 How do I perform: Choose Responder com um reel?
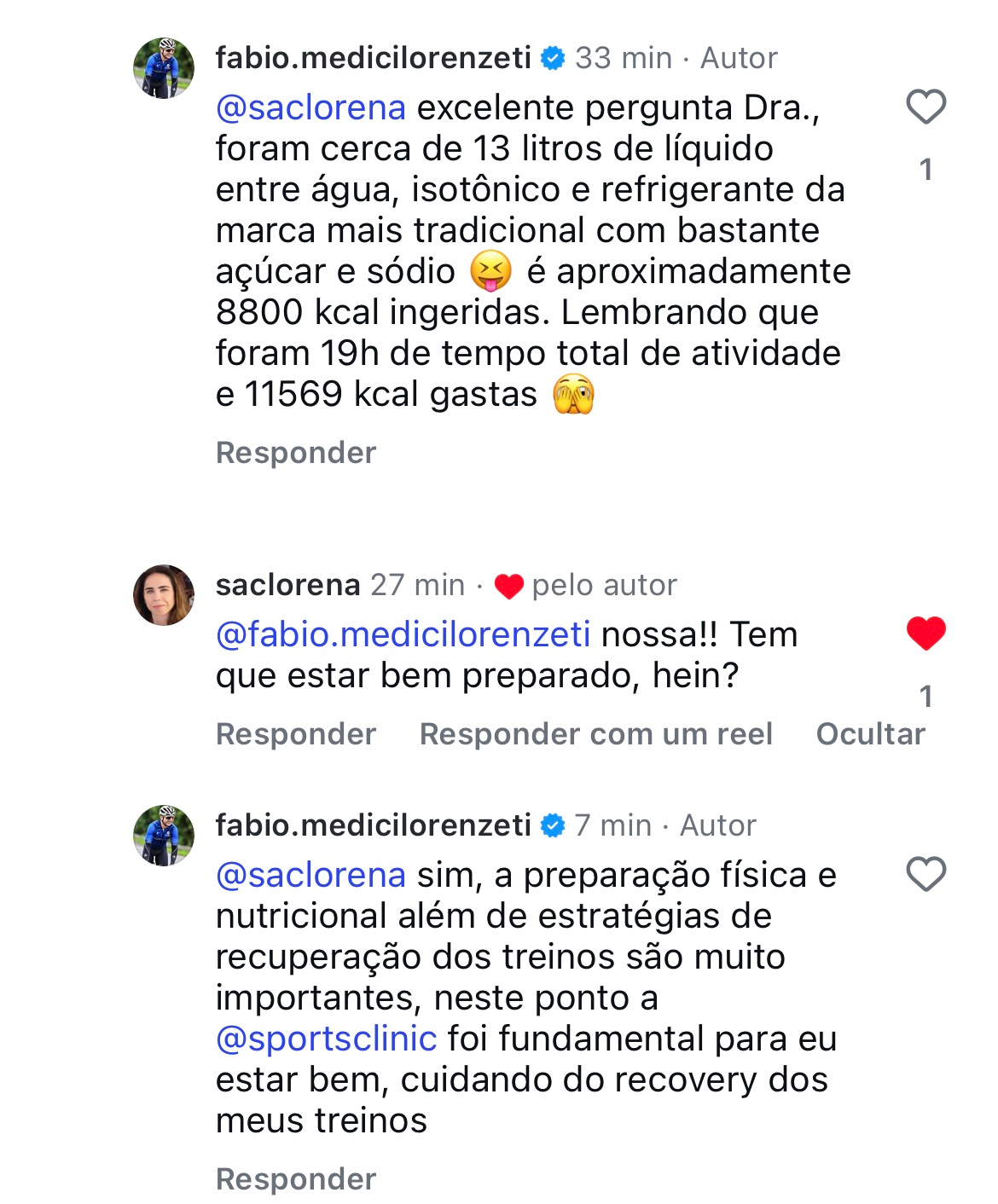coord(595,734)
